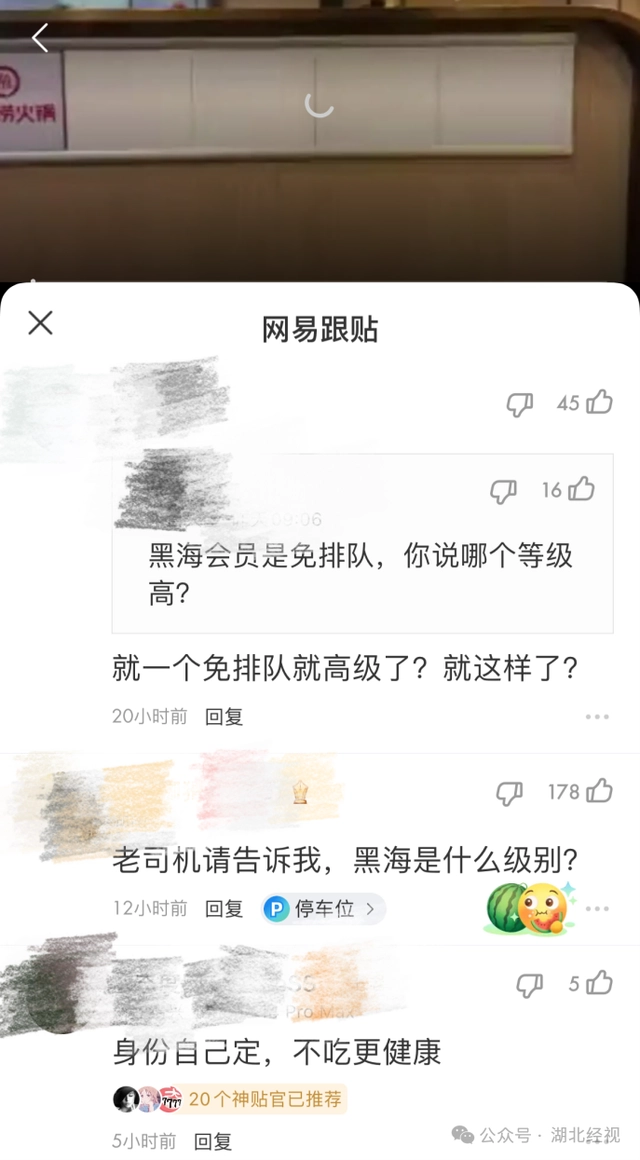Dislike the 老司机请告诉我 comment
This screenshot has height=1160, width=640.
[x=510, y=794]
